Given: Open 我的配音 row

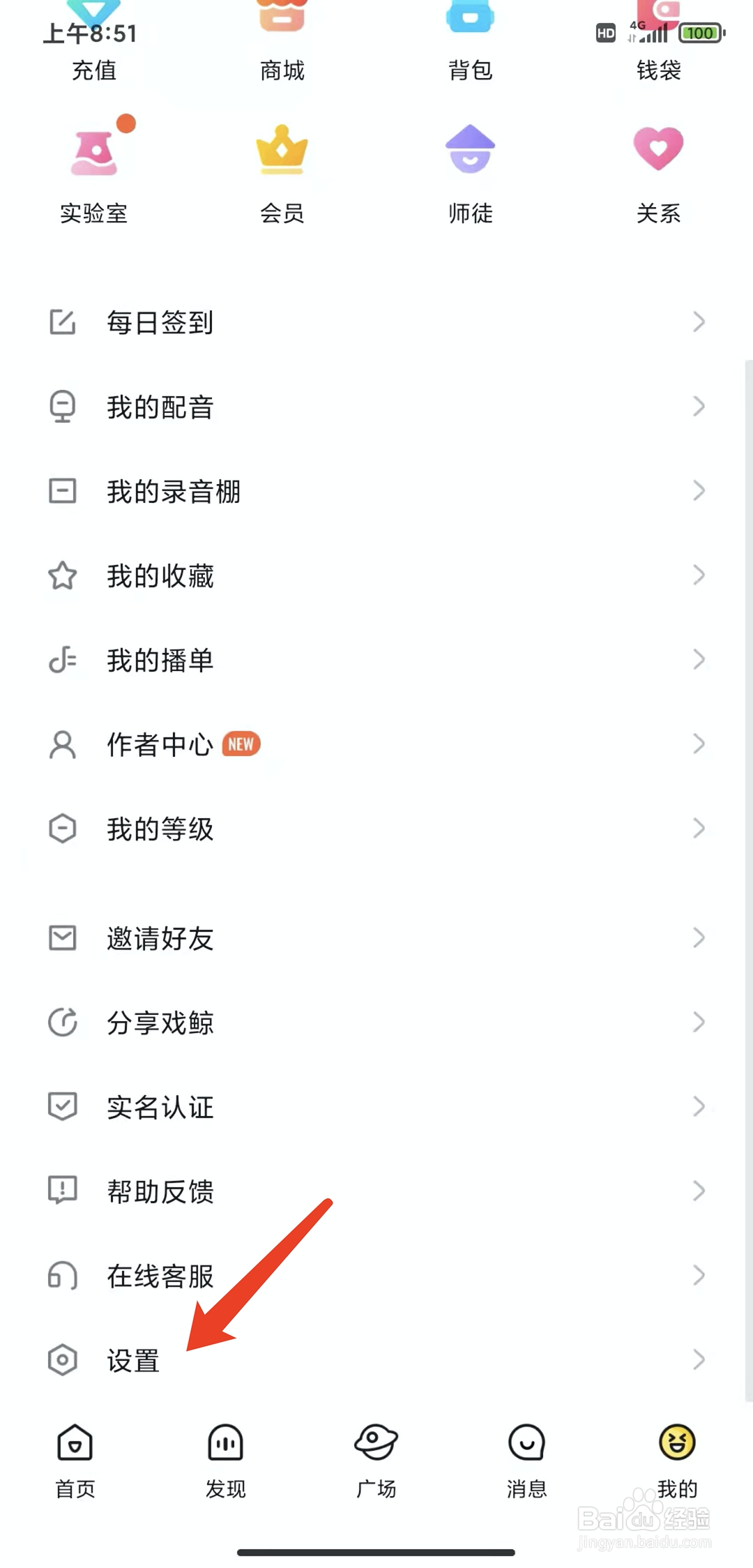Looking at the screenshot, I should 376,407.
